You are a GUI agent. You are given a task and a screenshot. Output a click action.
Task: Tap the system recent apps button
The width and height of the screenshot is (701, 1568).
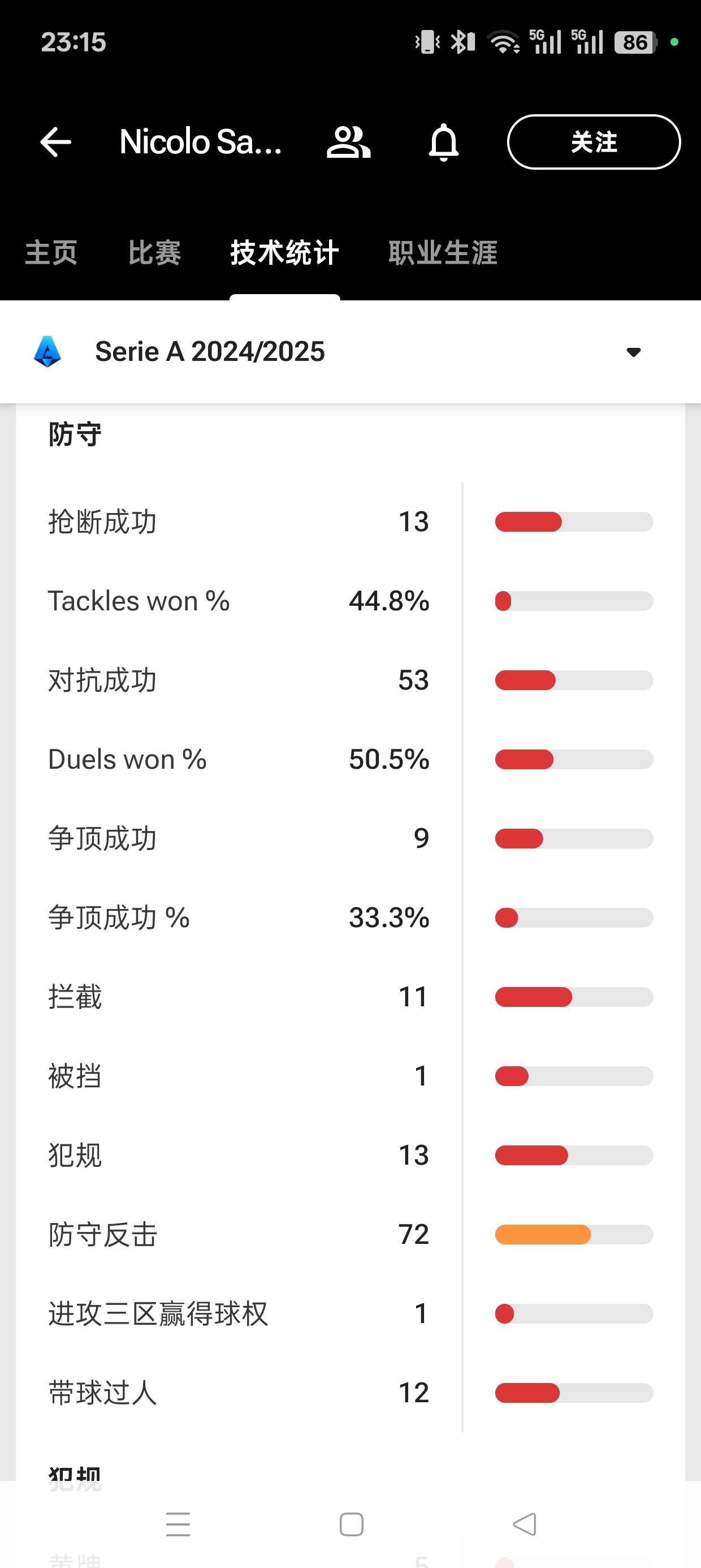(178, 1524)
